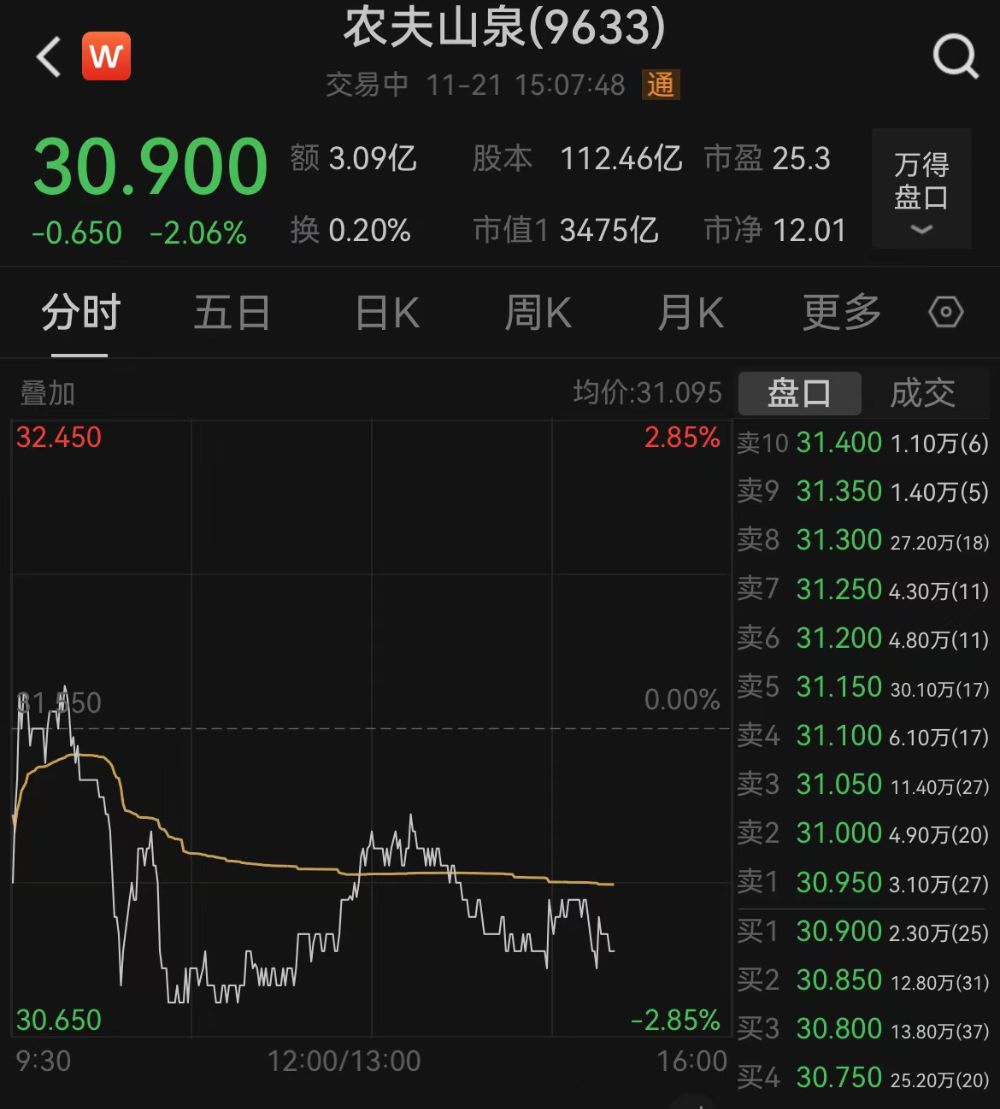Select the 月K chart tab

pyautogui.click(x=690, y=313)
